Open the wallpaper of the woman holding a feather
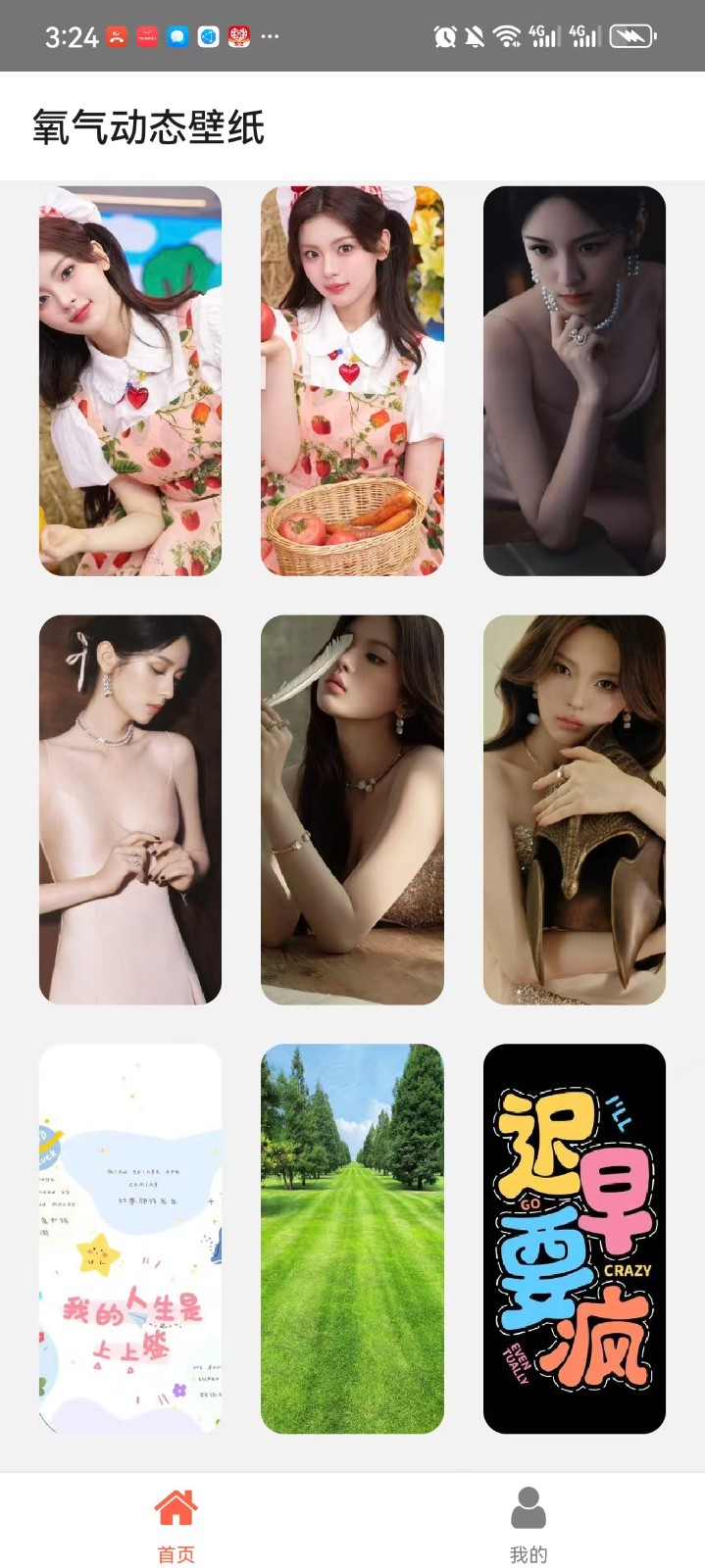 click(x=352, y=808)
